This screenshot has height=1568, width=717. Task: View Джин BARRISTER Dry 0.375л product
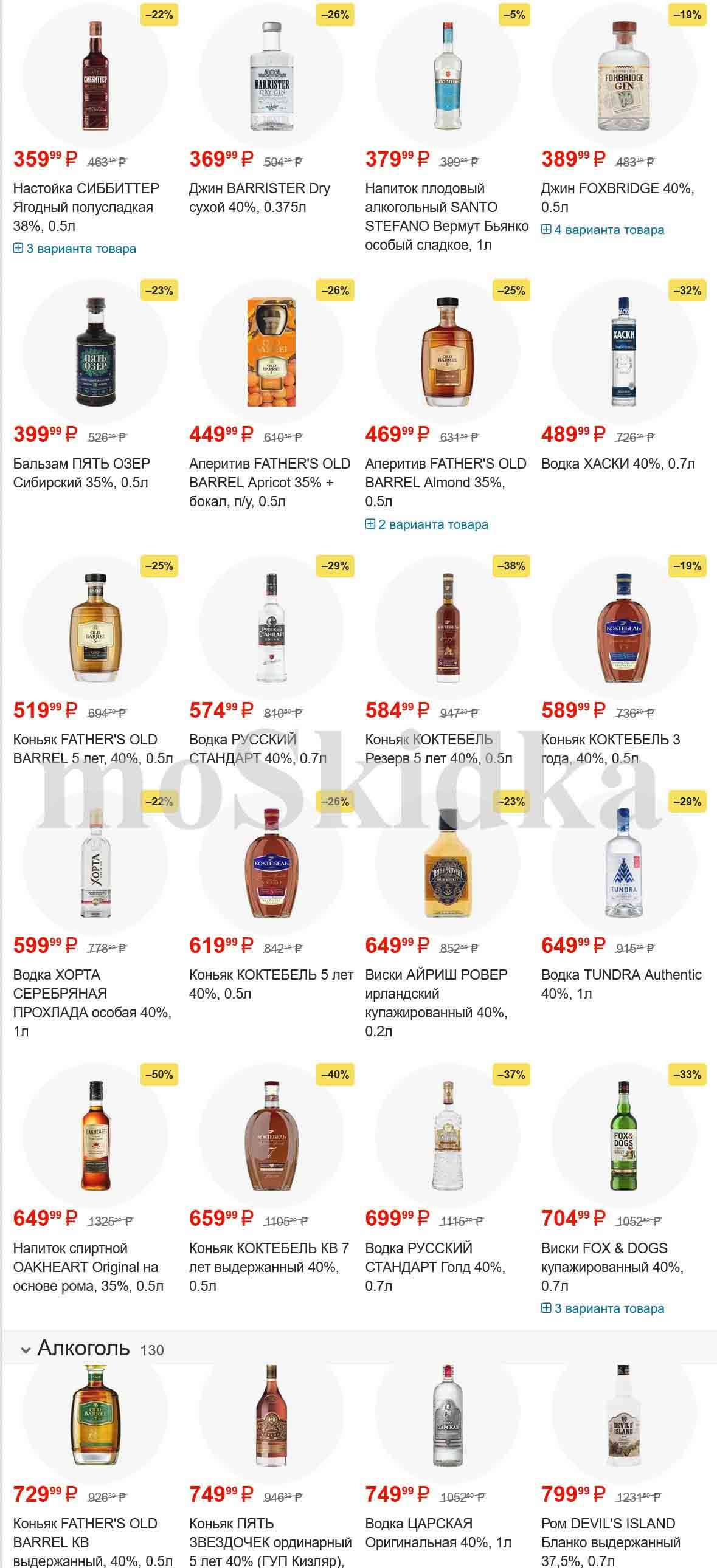260,198
